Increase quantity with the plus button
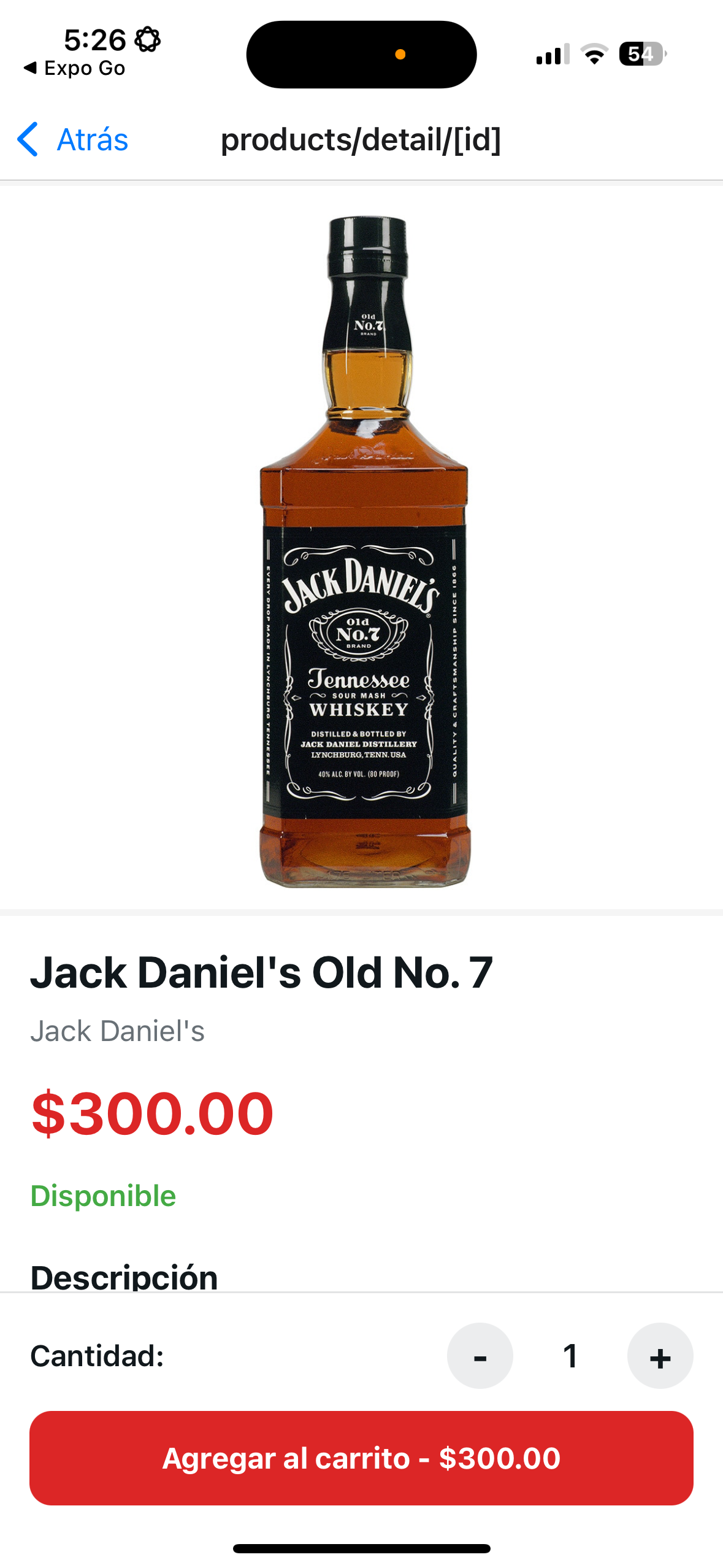The width and height of the screenshot is (723, 1568). point(659,1355)
